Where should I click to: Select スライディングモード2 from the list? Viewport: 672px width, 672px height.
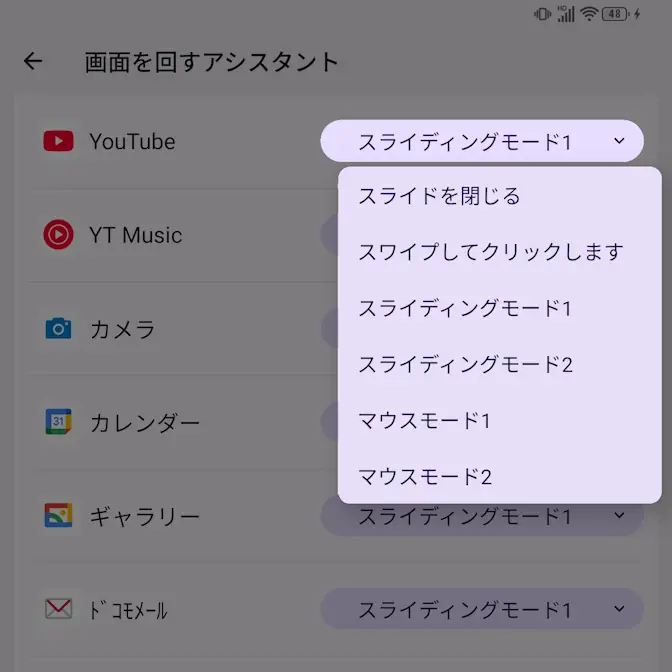click(x=465, y=364)
